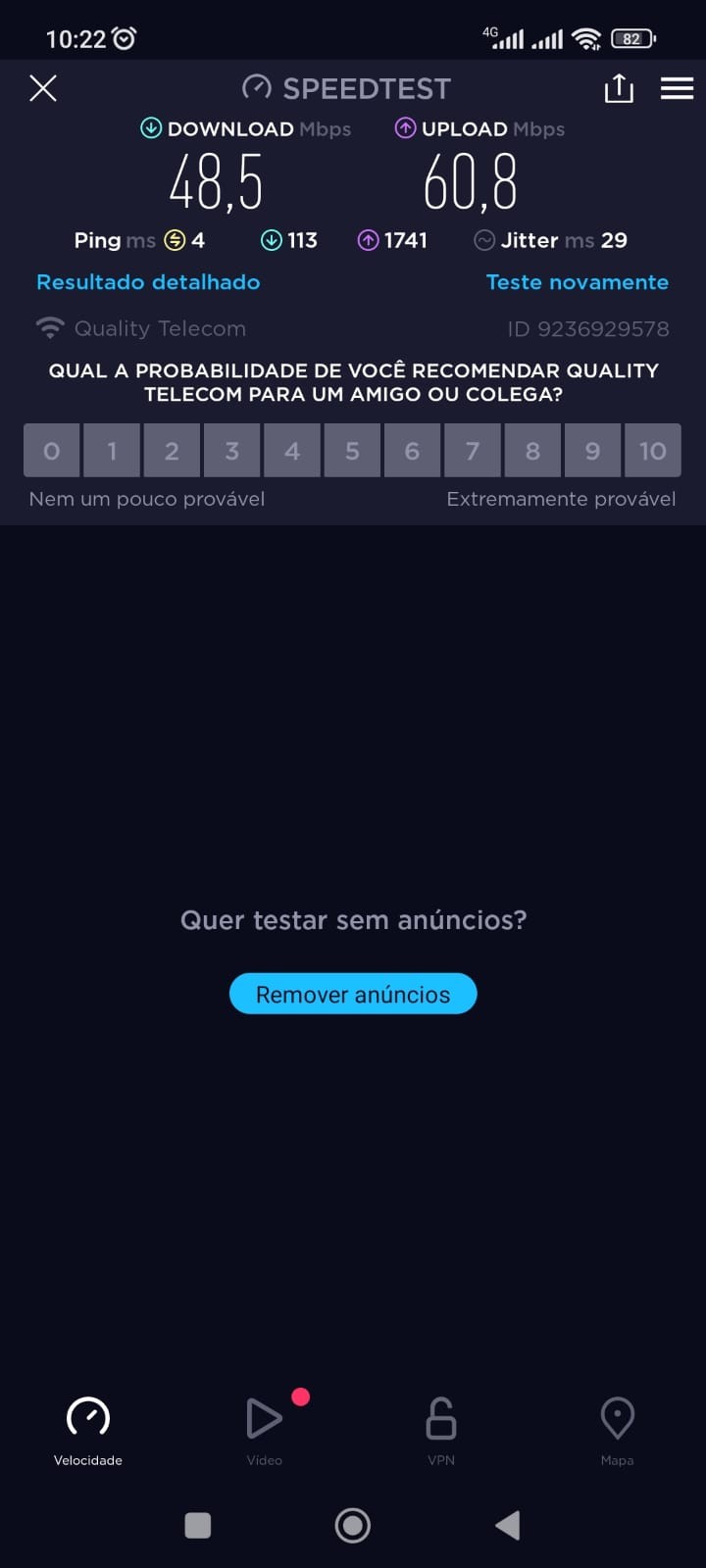Rate Quality Telecom with 0
The image size is (706, 1568).
click(x=52, y=451)
